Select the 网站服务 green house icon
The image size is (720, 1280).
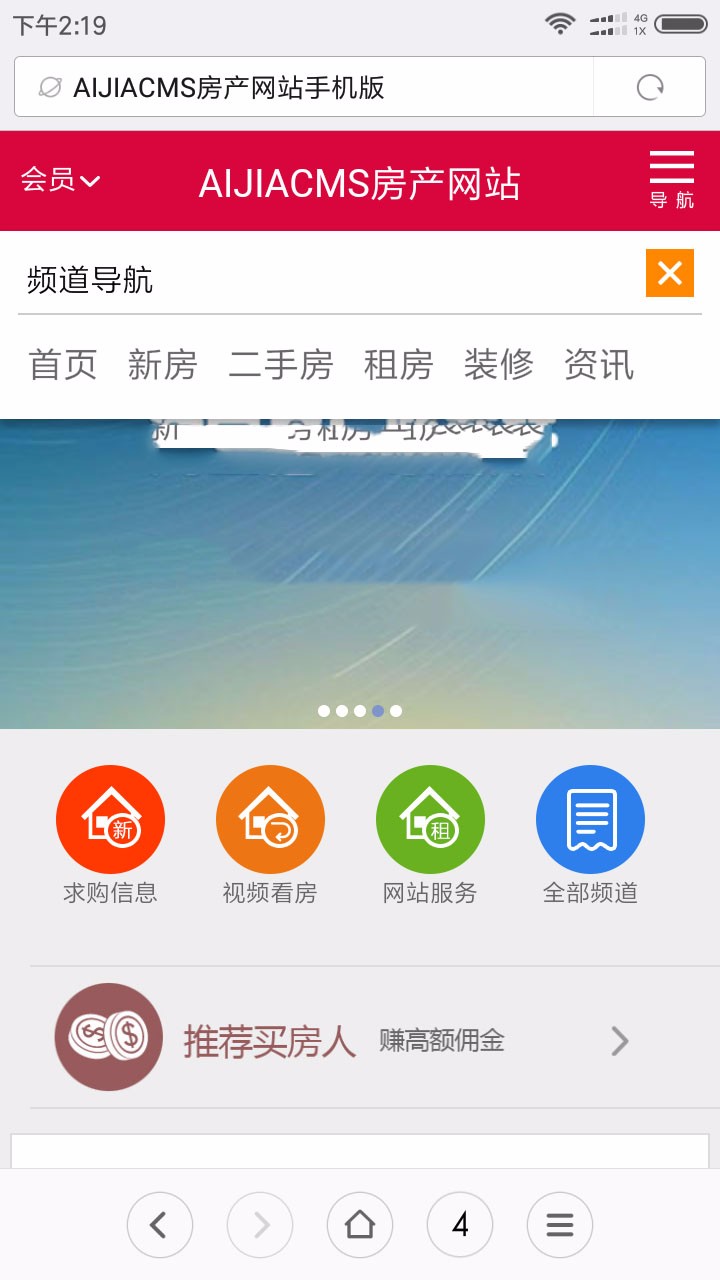pyautogui.click(x=430, y=817)
